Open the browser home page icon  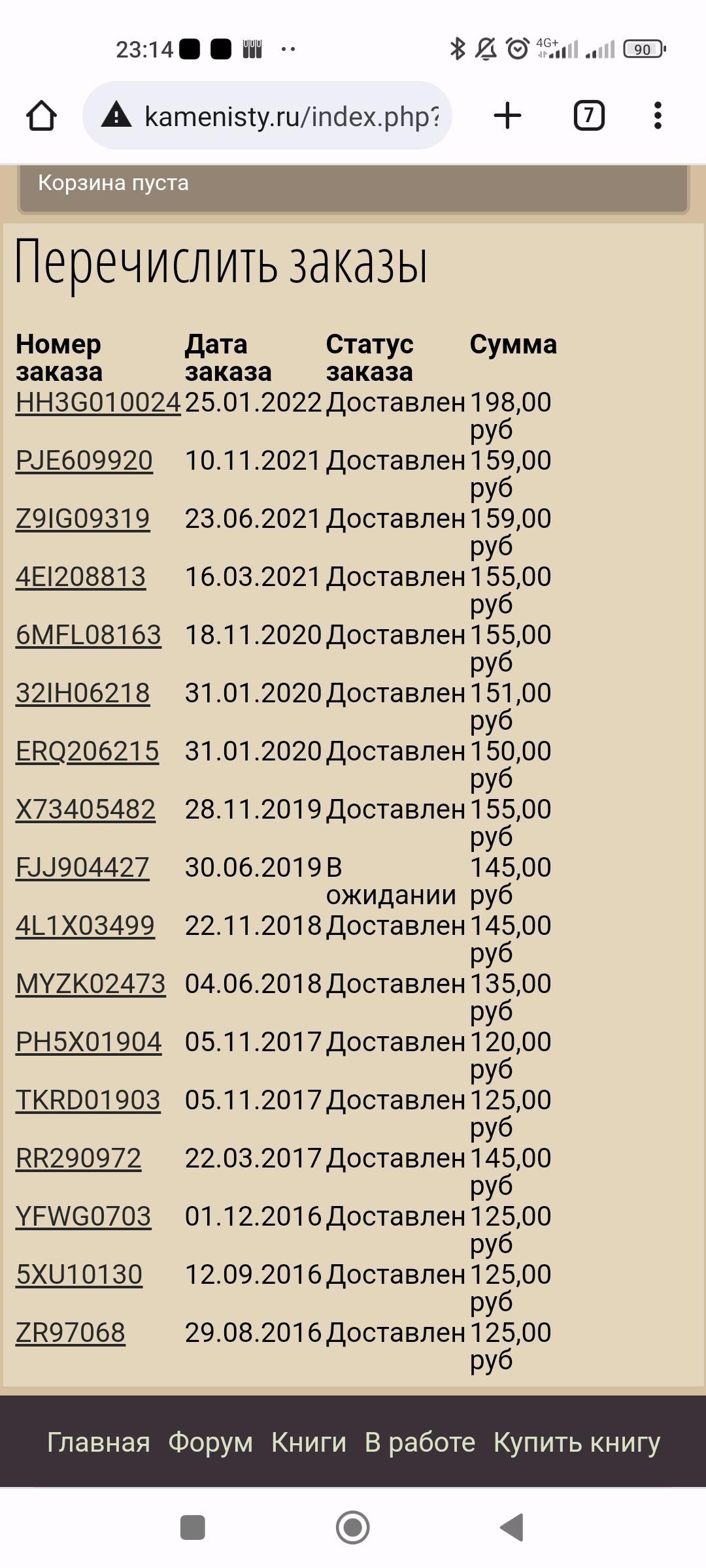point(41,116)
